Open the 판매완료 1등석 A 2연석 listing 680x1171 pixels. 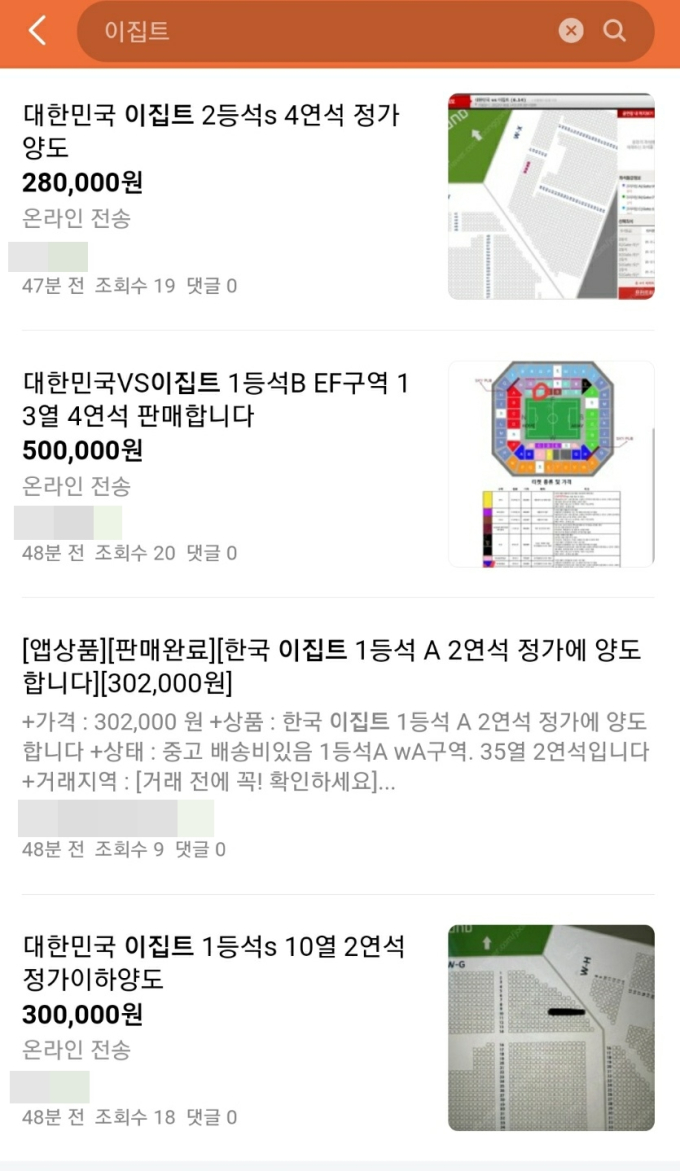tap(331, 667)
